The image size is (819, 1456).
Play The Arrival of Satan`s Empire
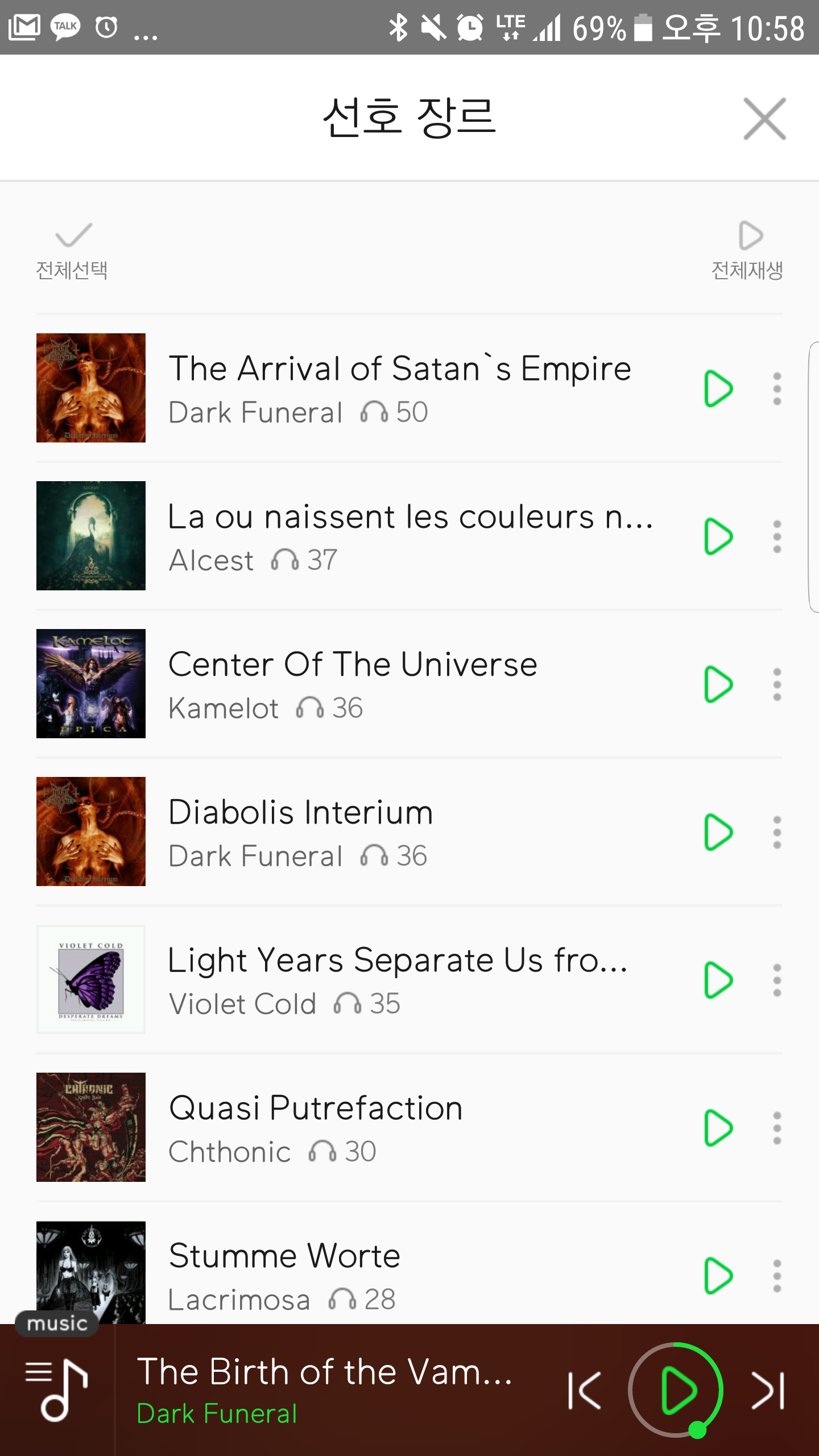click(718, 389)
